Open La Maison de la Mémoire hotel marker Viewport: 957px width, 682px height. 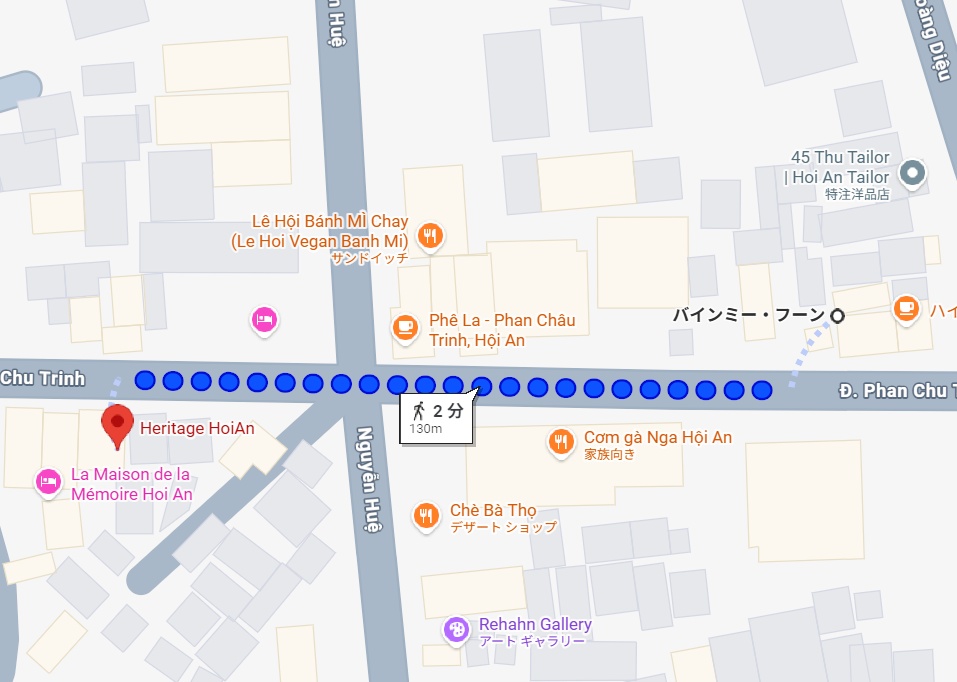click(48, 482)
